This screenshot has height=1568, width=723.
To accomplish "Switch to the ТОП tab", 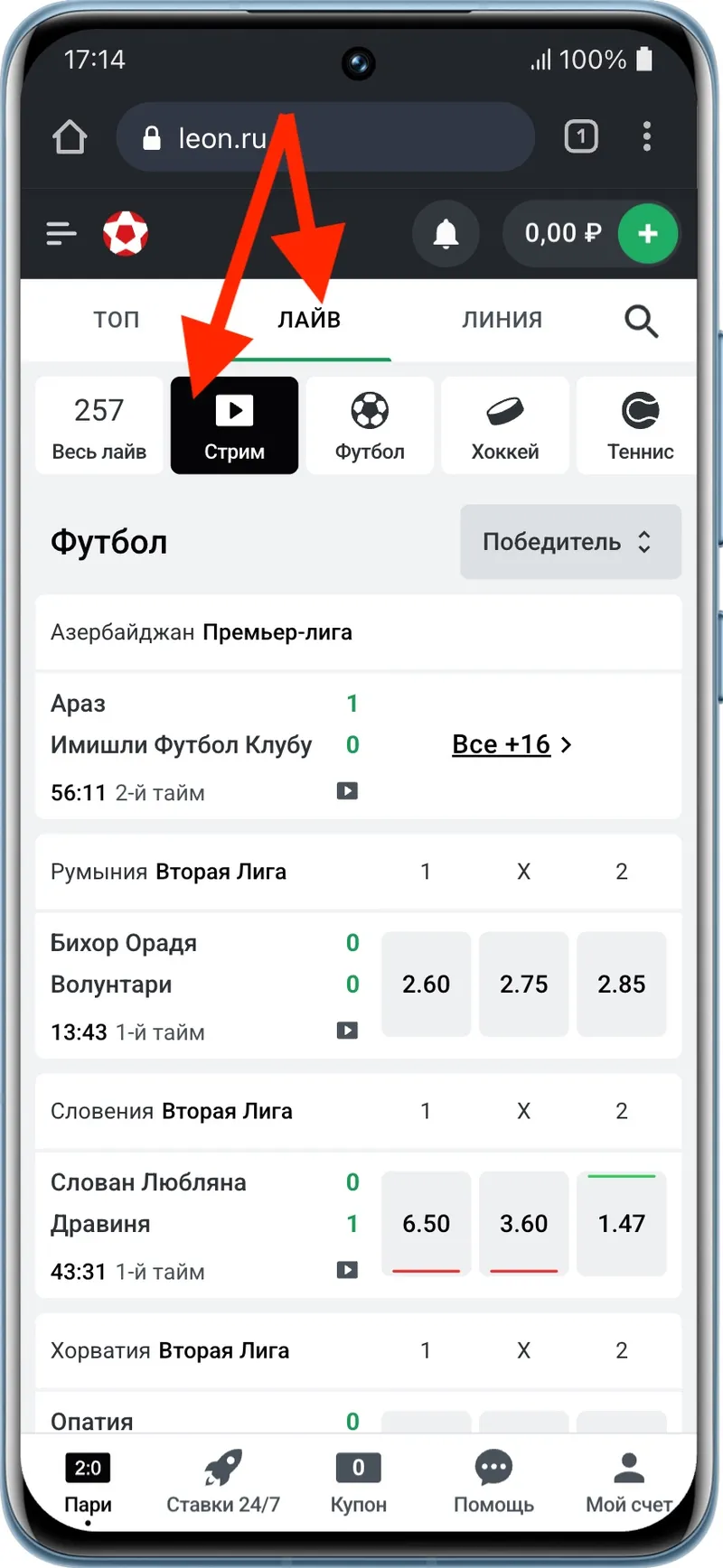I will click(x=116, y=319).
